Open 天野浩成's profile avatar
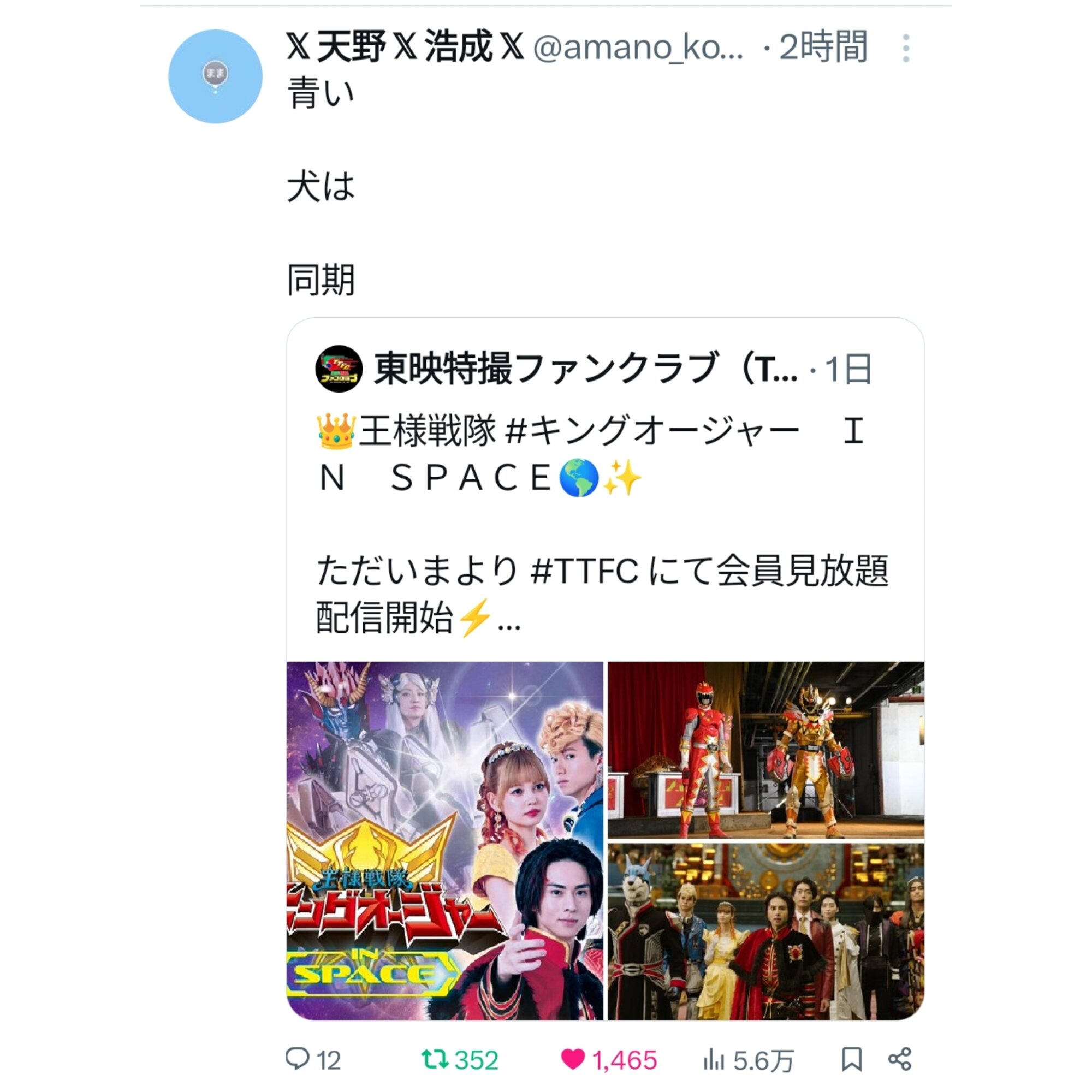 pos(215,76)
